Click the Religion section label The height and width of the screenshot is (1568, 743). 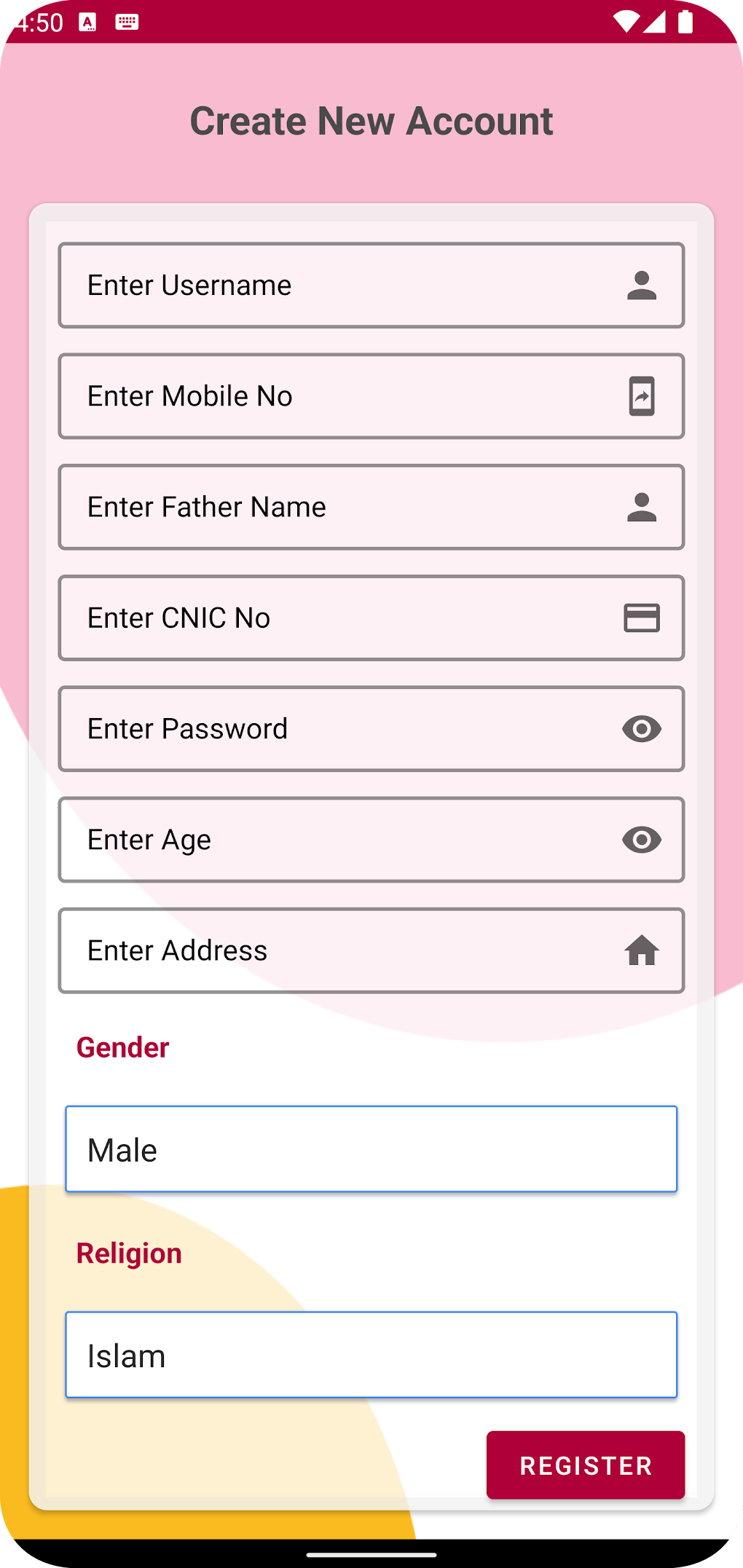[x=129, y=1253]
